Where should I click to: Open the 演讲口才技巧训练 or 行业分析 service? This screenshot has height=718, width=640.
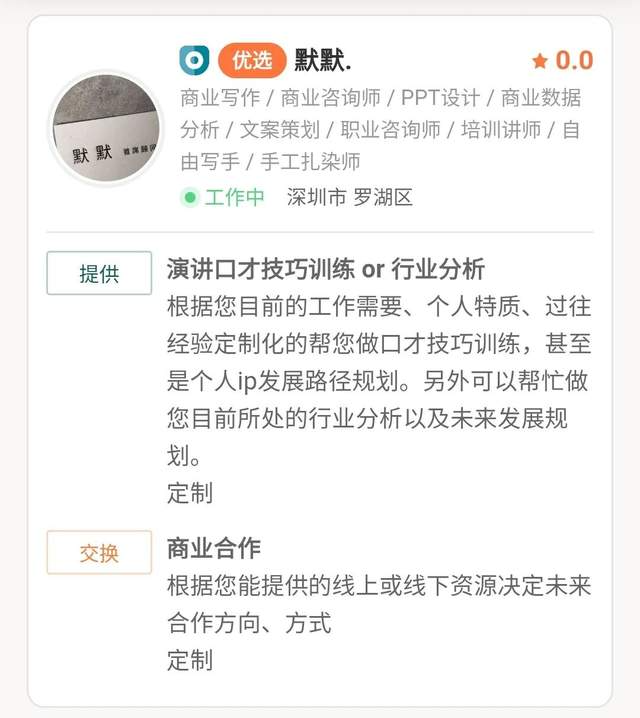326,269
